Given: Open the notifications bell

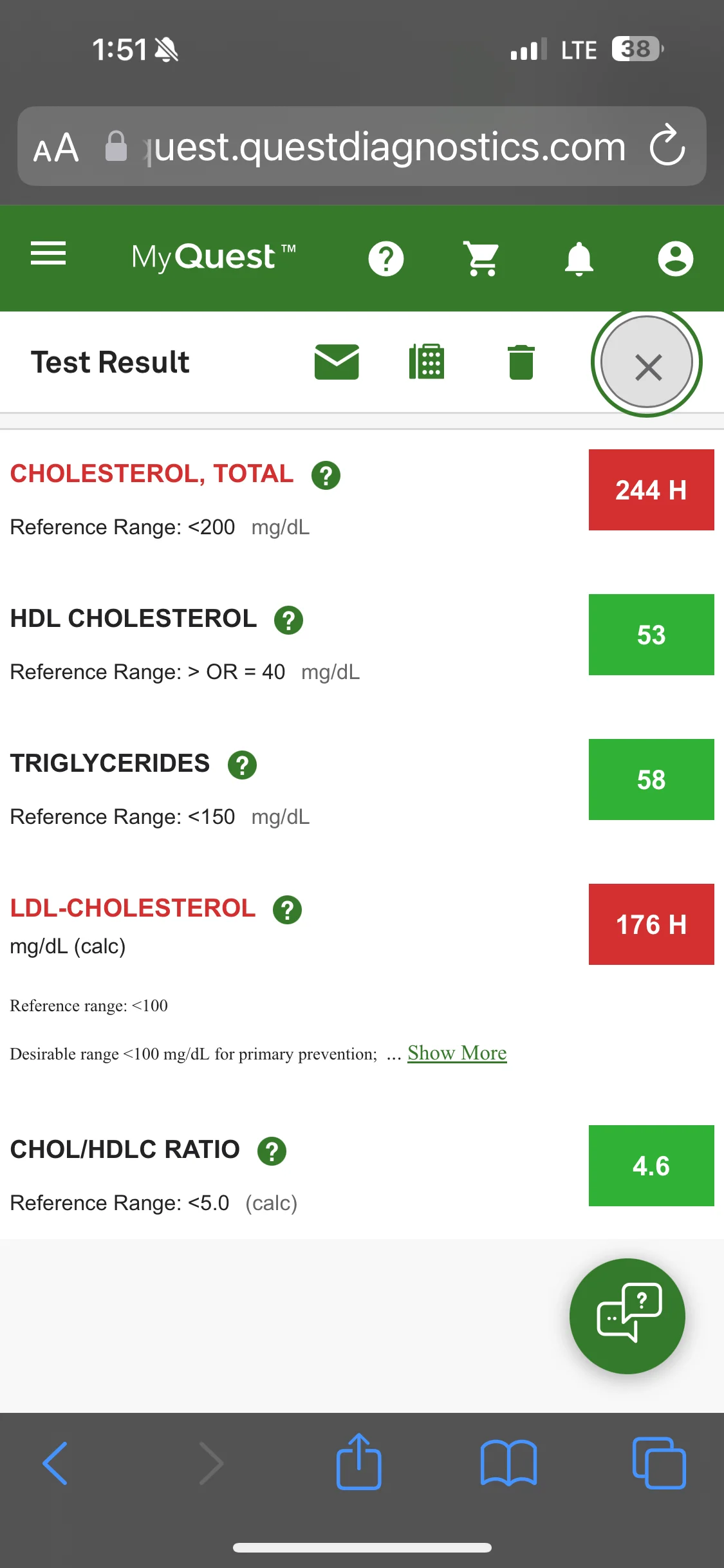Looking at the screenshot, I should pyautogui.click(x=579, y=259).
